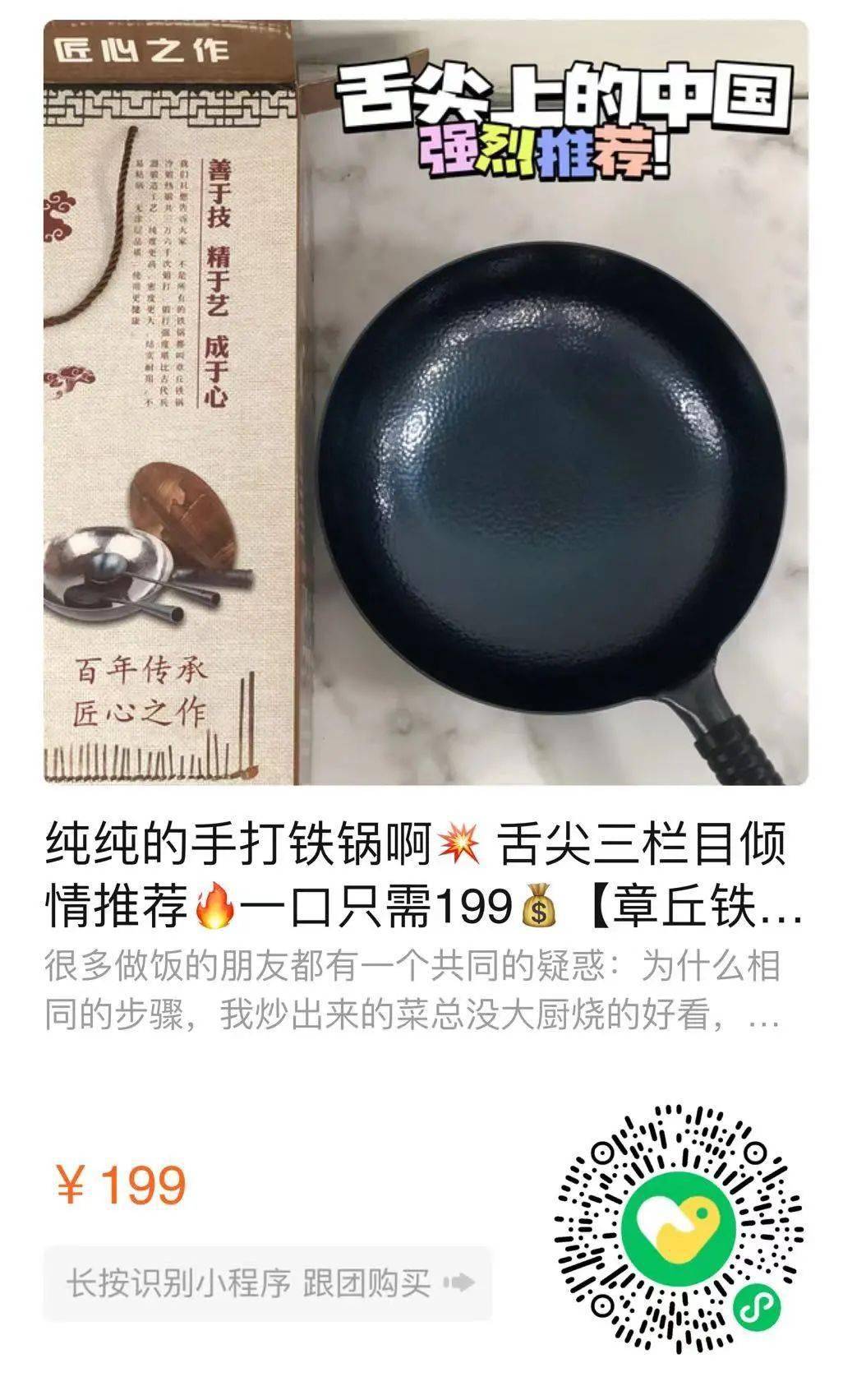Click the 匠心之作 emblem on the box
The height and width of the screenshot is (1400, 843).
[x=141, y=51]
